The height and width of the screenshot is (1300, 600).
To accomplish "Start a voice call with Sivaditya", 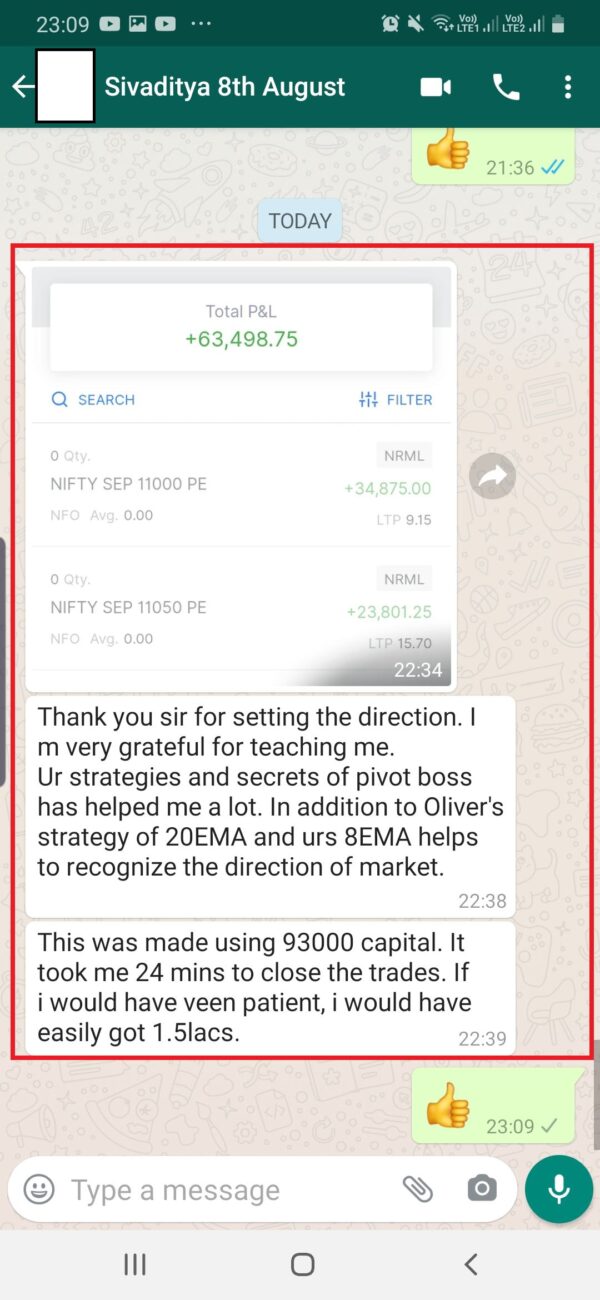I will pyautogui.click(x=506, y=87).
